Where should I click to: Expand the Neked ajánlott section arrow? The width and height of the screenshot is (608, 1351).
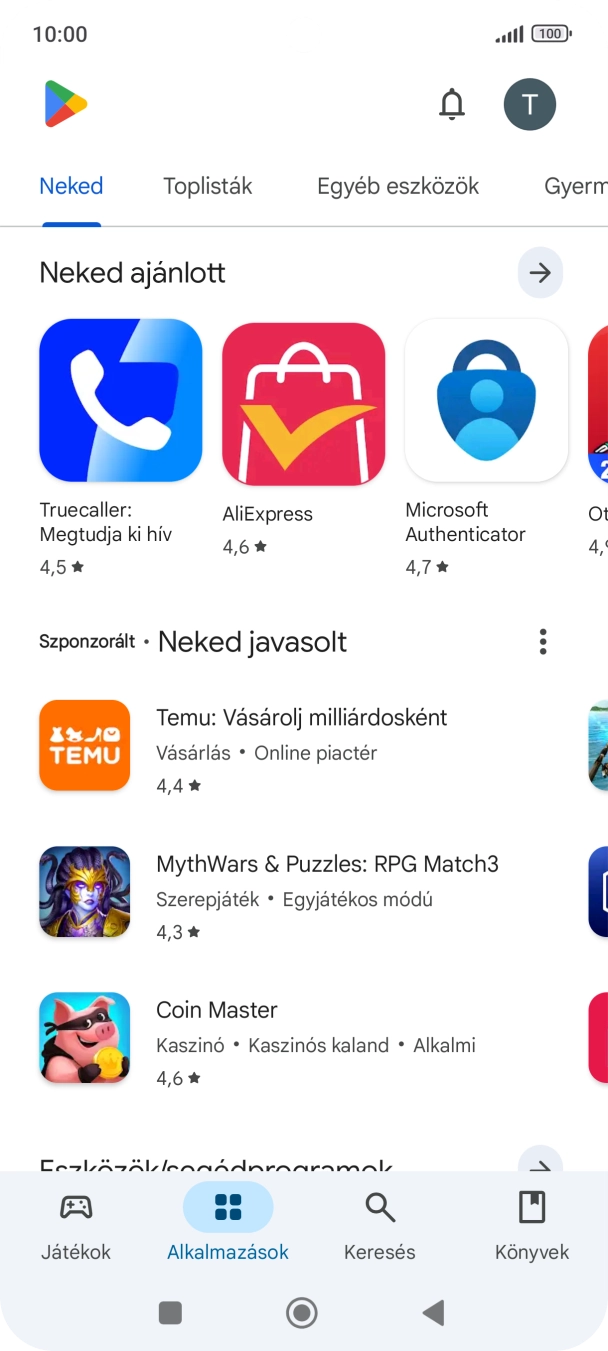[x=540, y=273]
